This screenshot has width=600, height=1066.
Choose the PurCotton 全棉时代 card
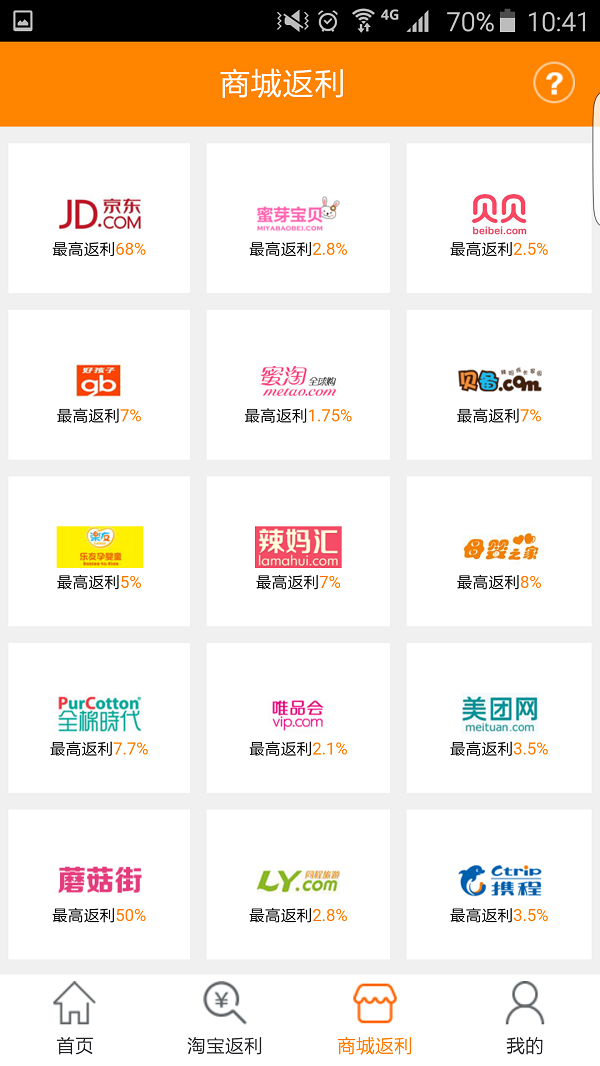(99, 718)
